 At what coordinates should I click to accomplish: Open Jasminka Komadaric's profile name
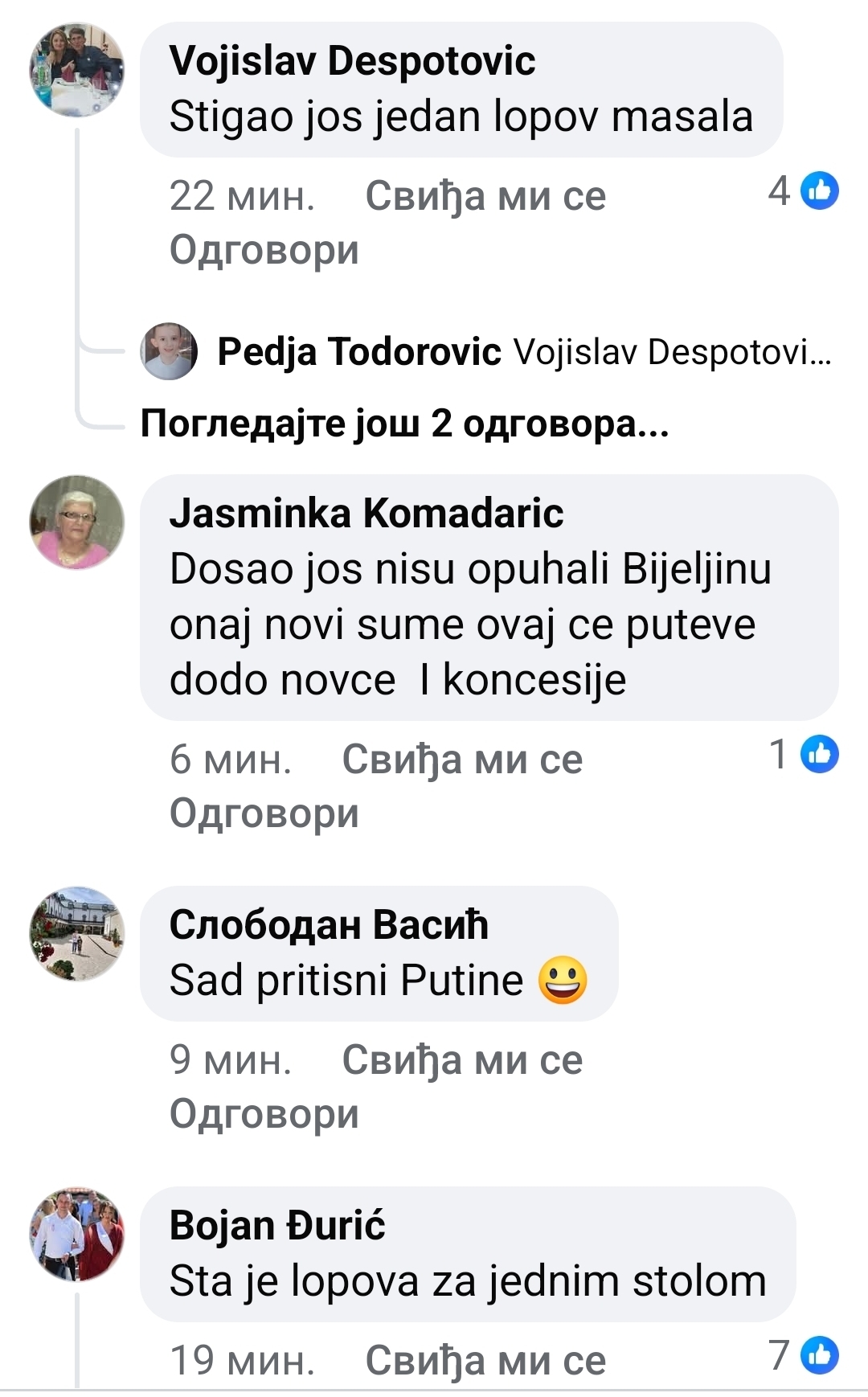point(366,513)
